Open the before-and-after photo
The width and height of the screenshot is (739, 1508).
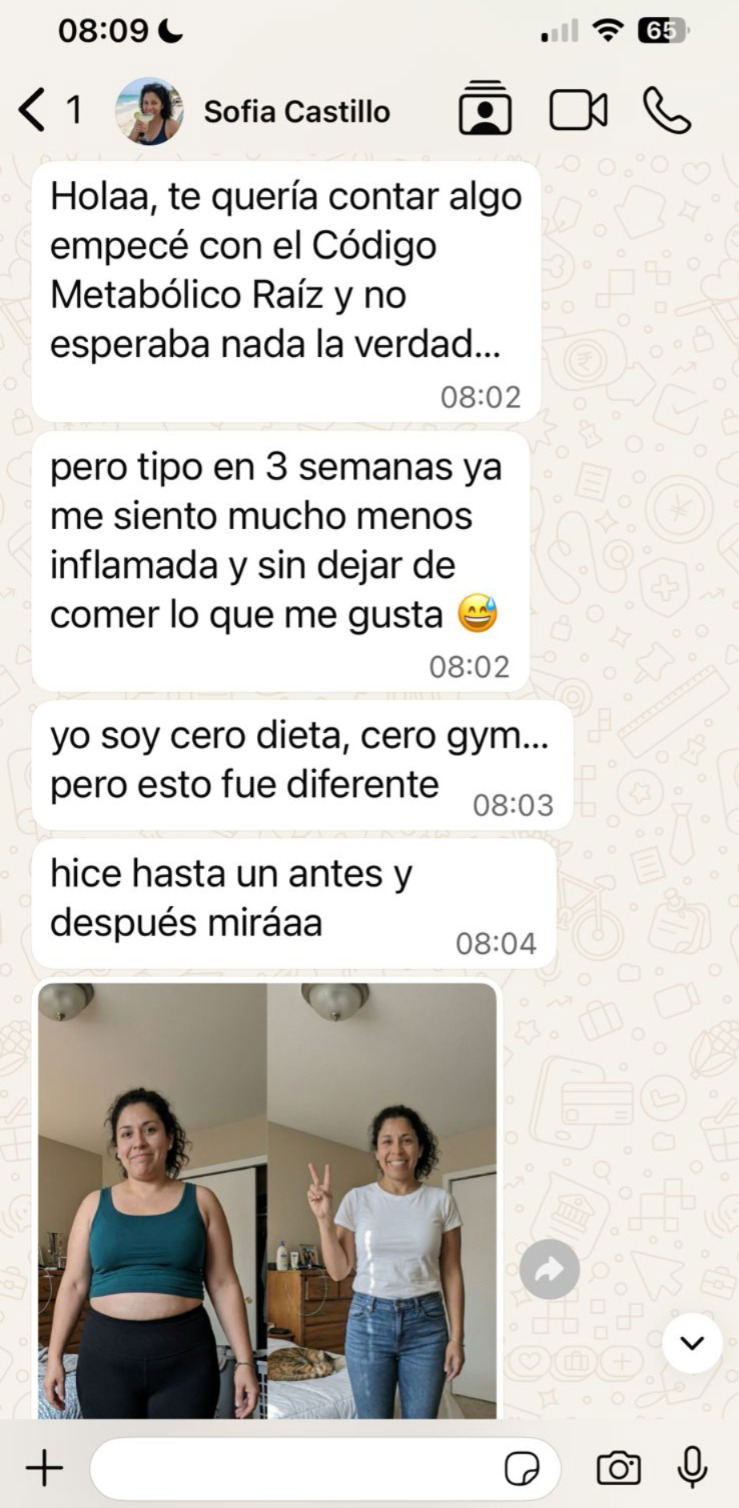coord(267,1200)
